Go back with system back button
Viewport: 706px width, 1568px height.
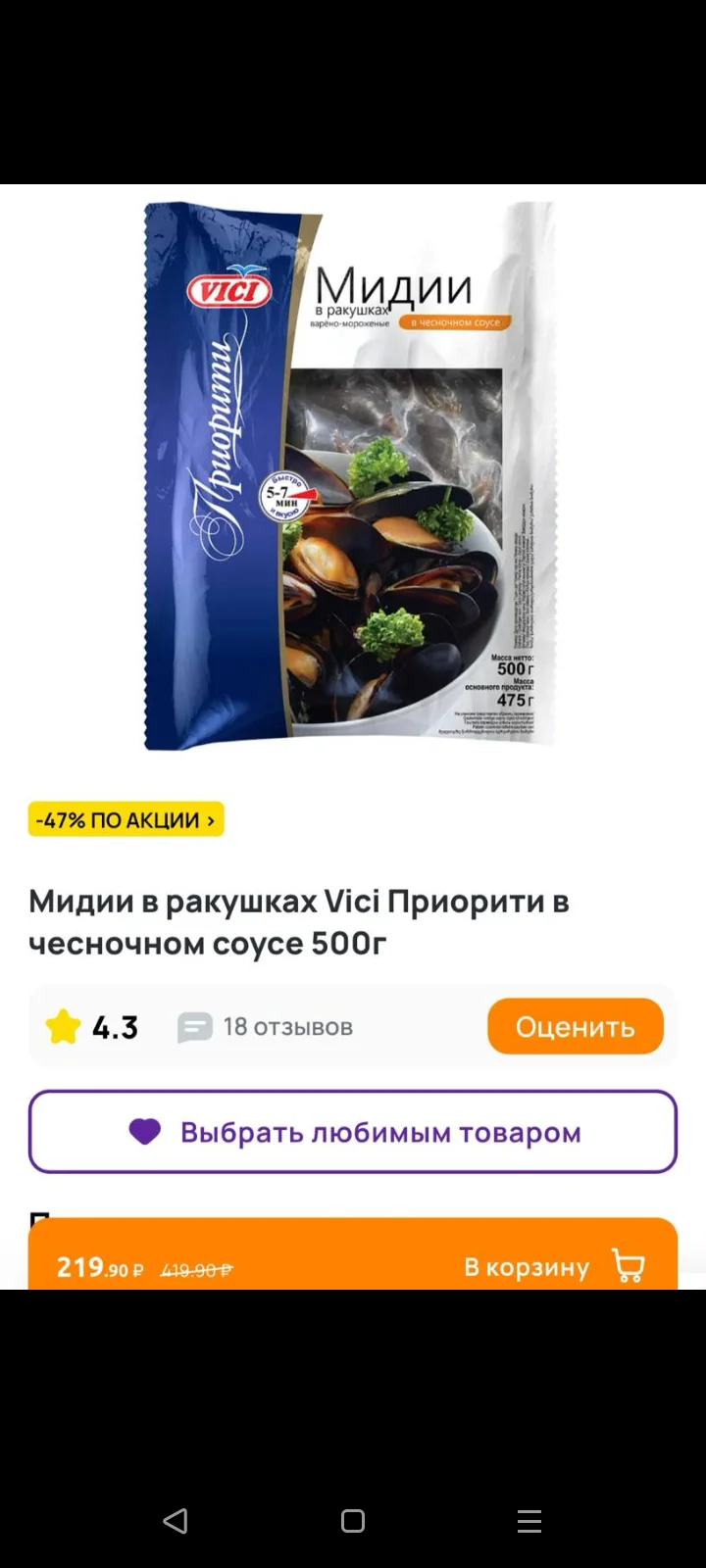click(176, 1520)
